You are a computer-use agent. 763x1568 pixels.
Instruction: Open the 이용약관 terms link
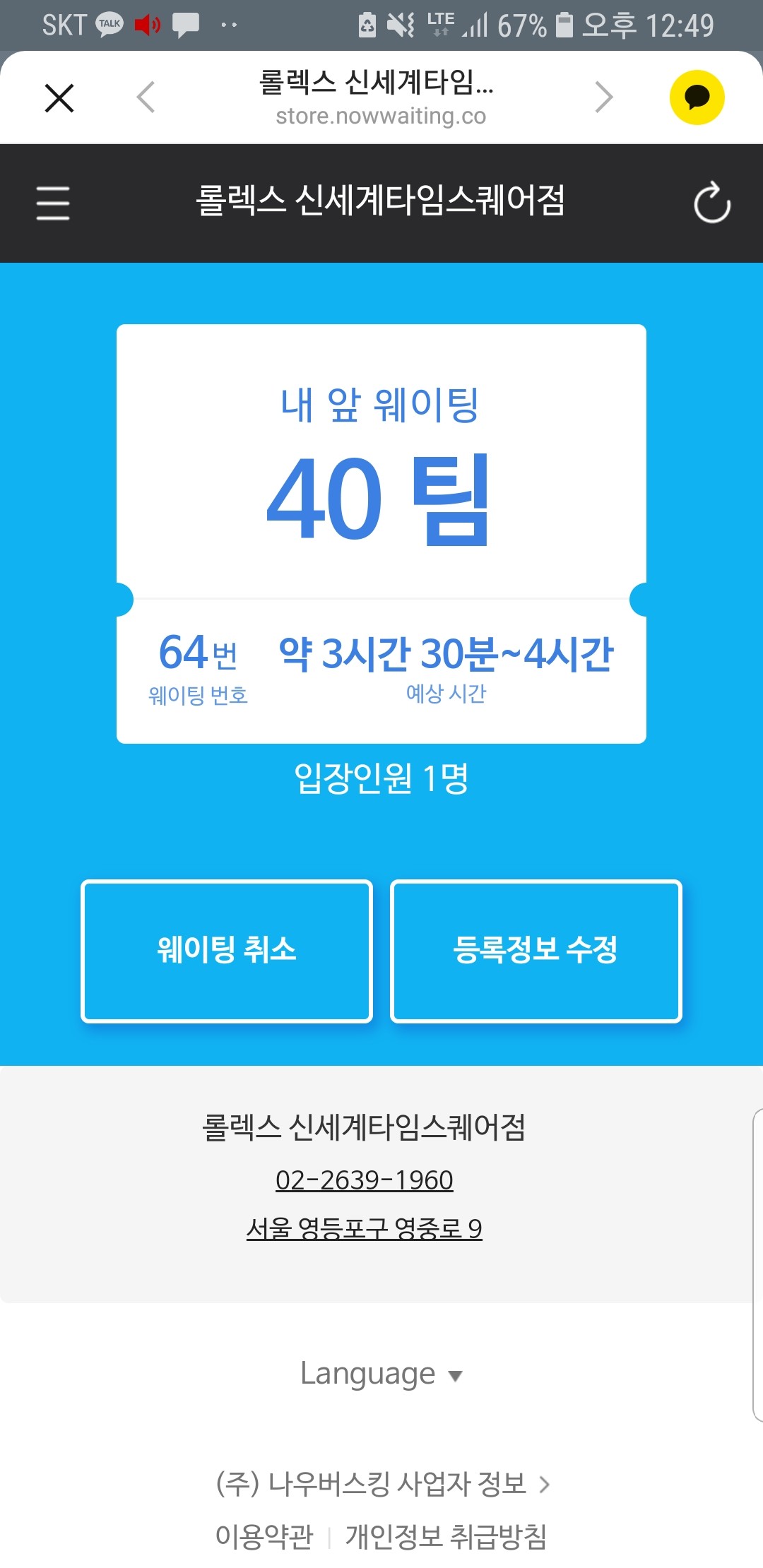264,1536
